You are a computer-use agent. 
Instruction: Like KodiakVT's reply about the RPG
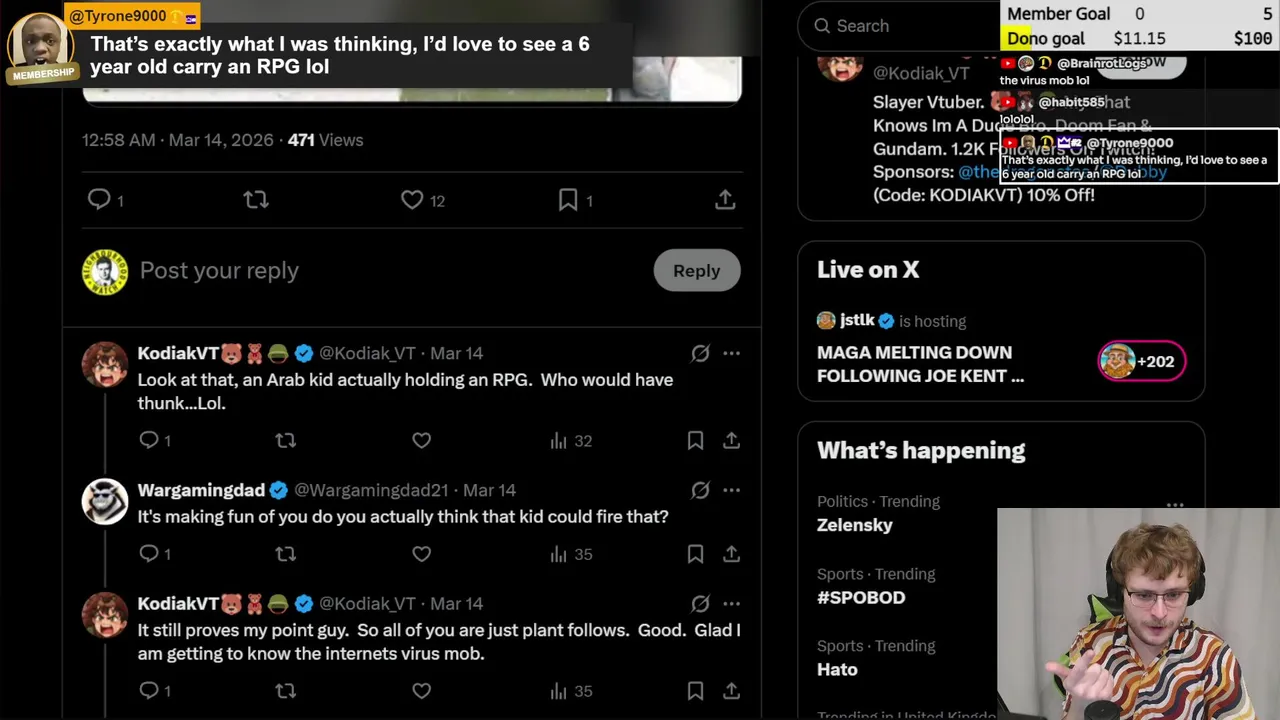[x=421, y=440]
